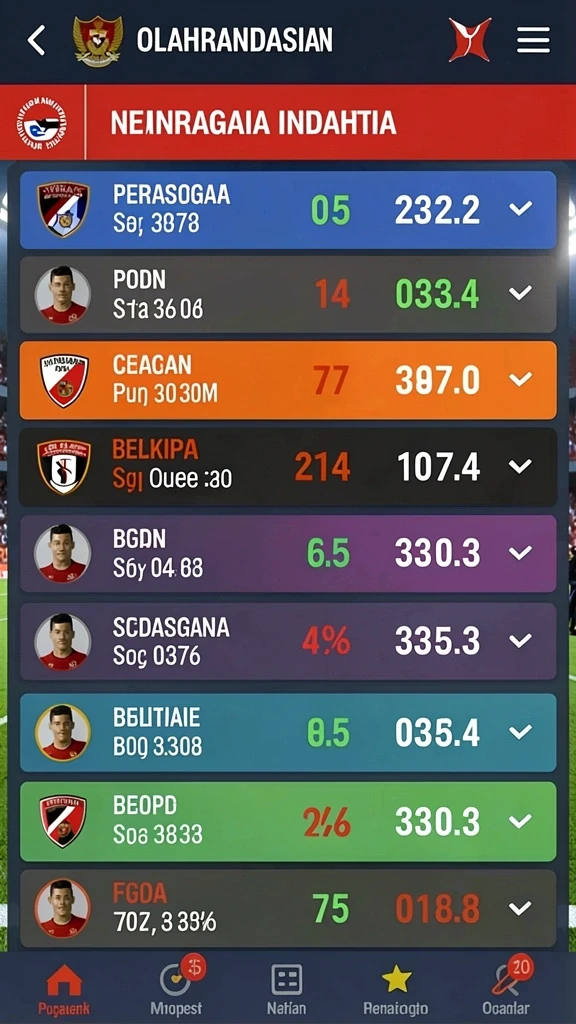This screenshot has height=1024, width=576.
Task: Switch to the Nafian tab
Action: [286, 989]
